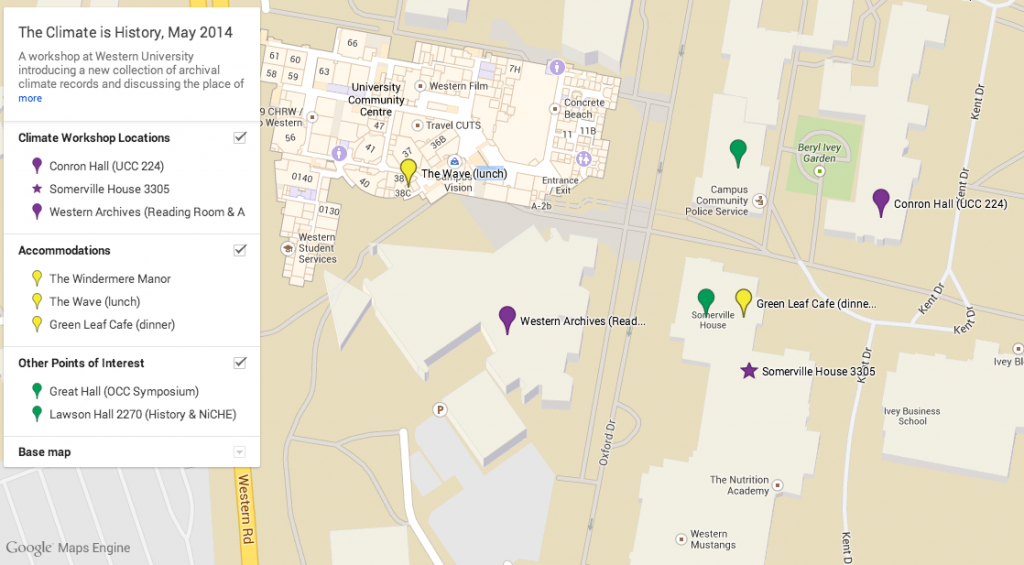Tap the green pin above Somerville House label
The image size is (1024, 565).
coord(706,299)
